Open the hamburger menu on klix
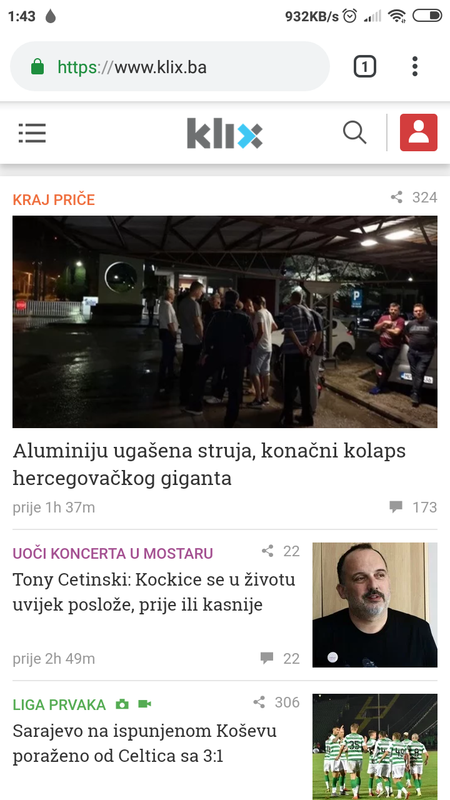 point(32,133)
